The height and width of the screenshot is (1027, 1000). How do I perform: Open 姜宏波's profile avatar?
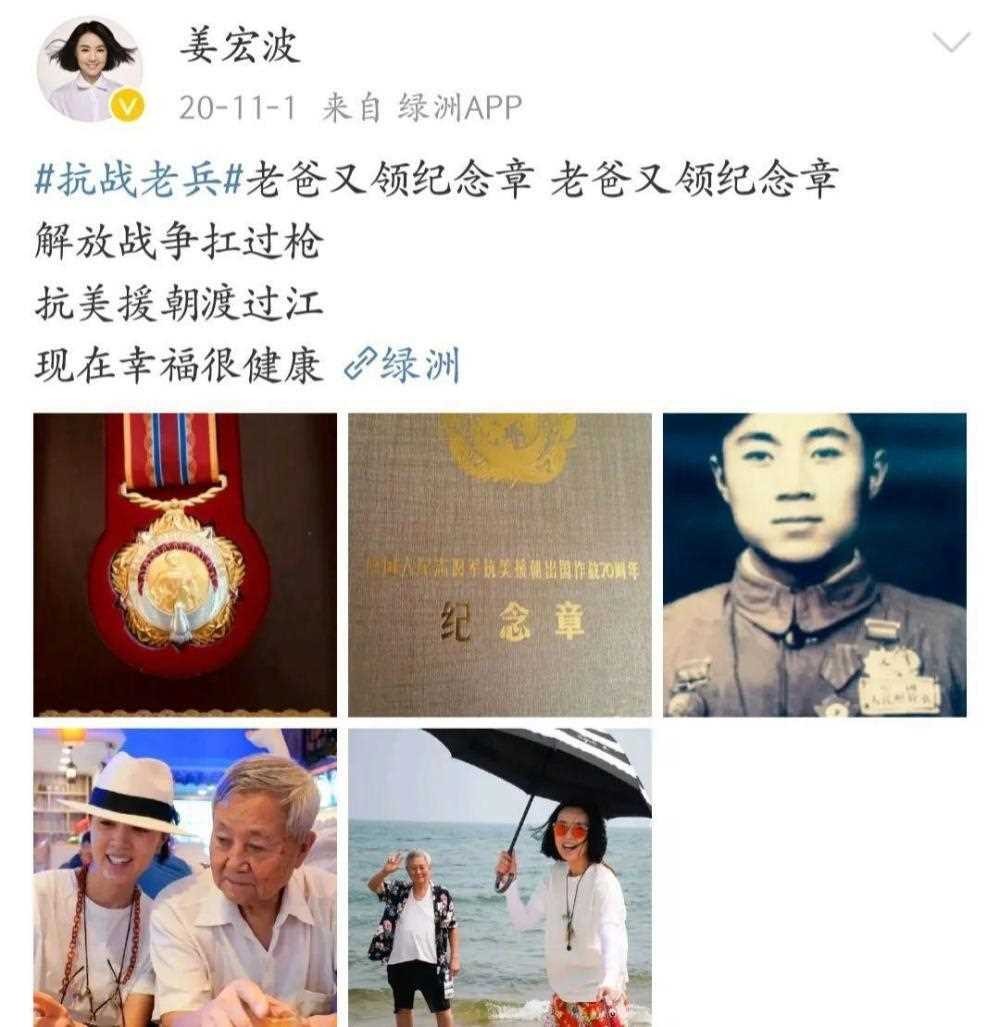click(x=89, y=69)
